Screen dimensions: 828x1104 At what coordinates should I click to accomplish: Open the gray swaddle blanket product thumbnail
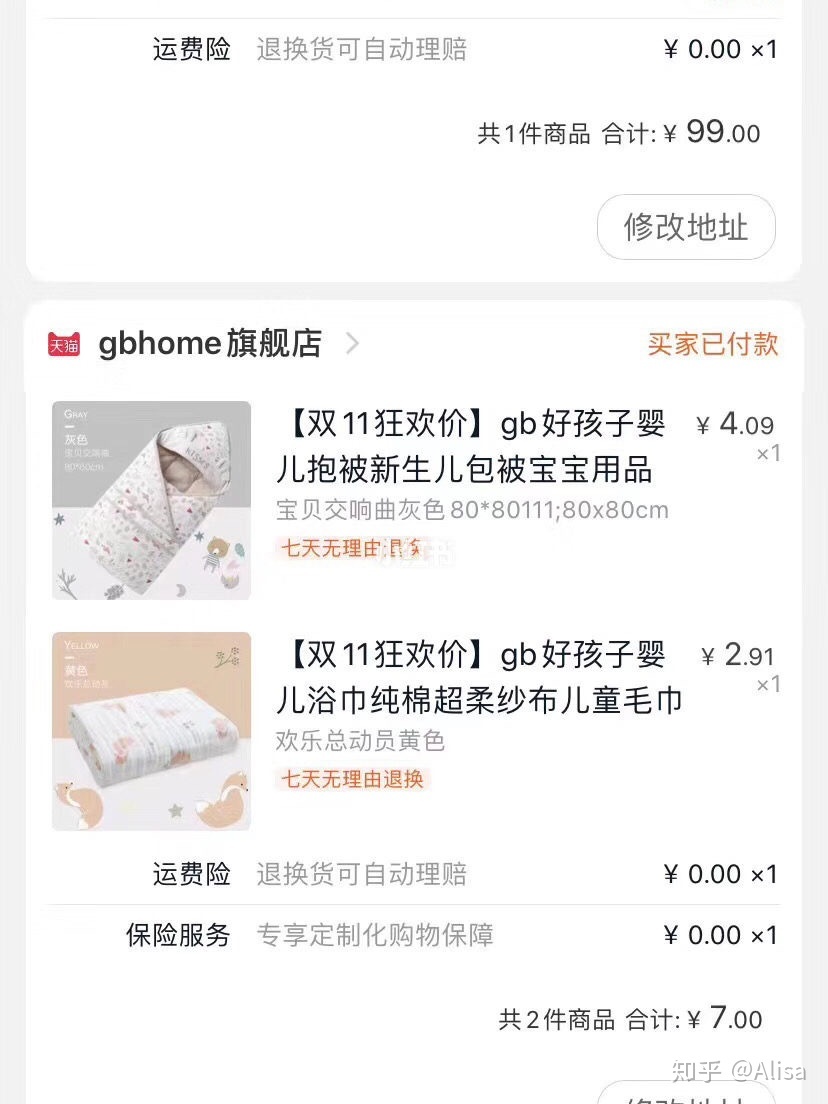(x=151, y=499)
